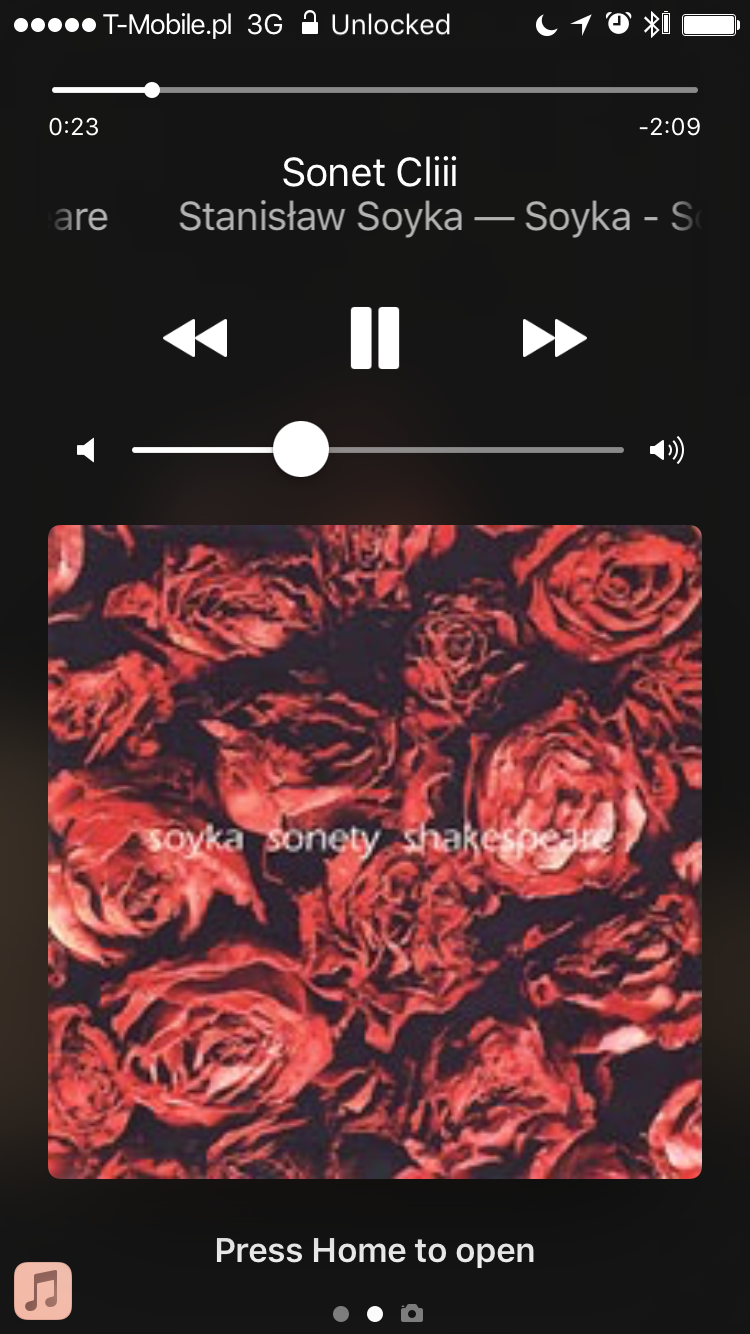Tap the playback progress scrubber

[152, 90]
